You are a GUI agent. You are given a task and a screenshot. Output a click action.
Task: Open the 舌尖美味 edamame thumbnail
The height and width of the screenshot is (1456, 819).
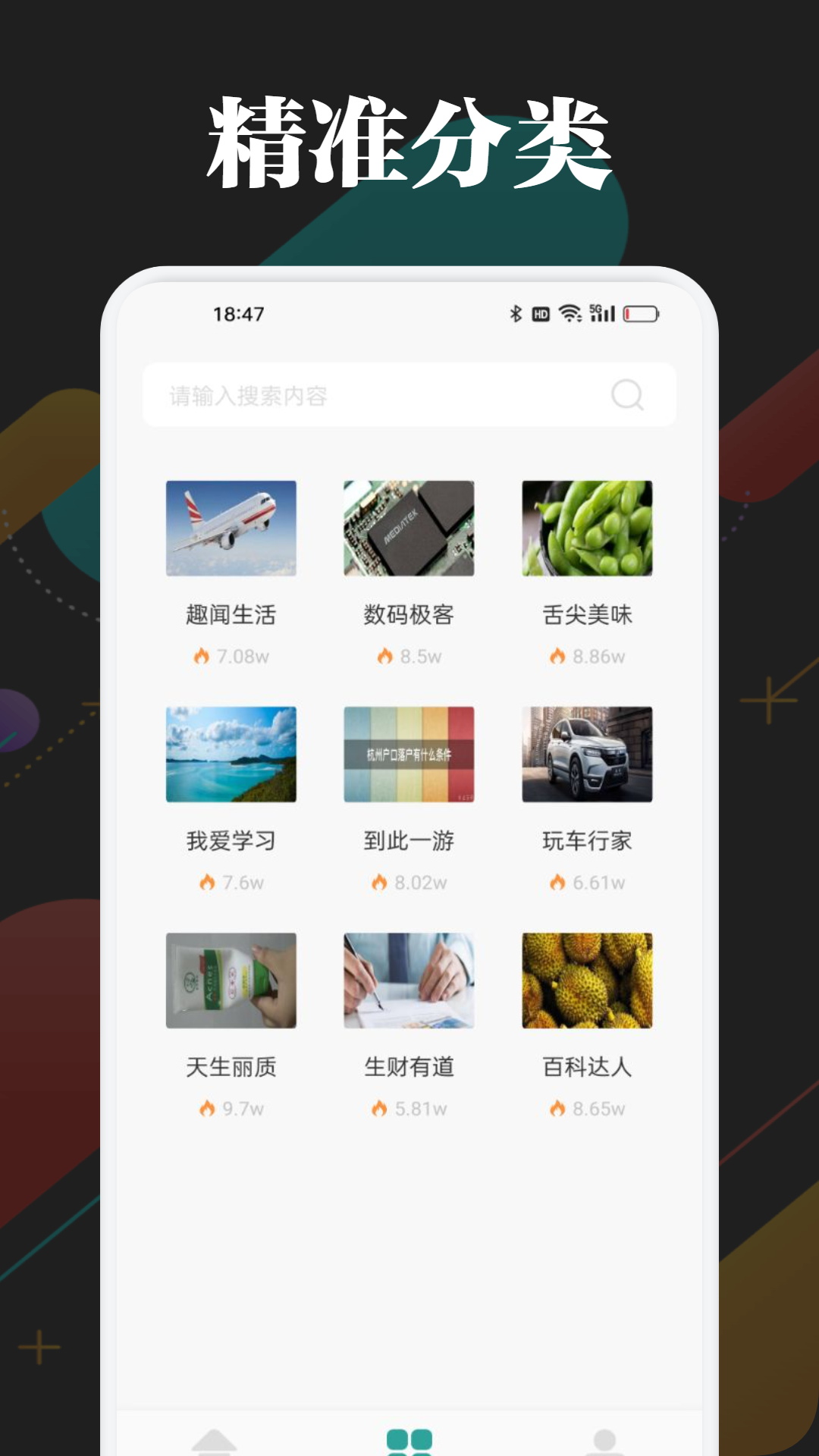(x=587, y=529)
